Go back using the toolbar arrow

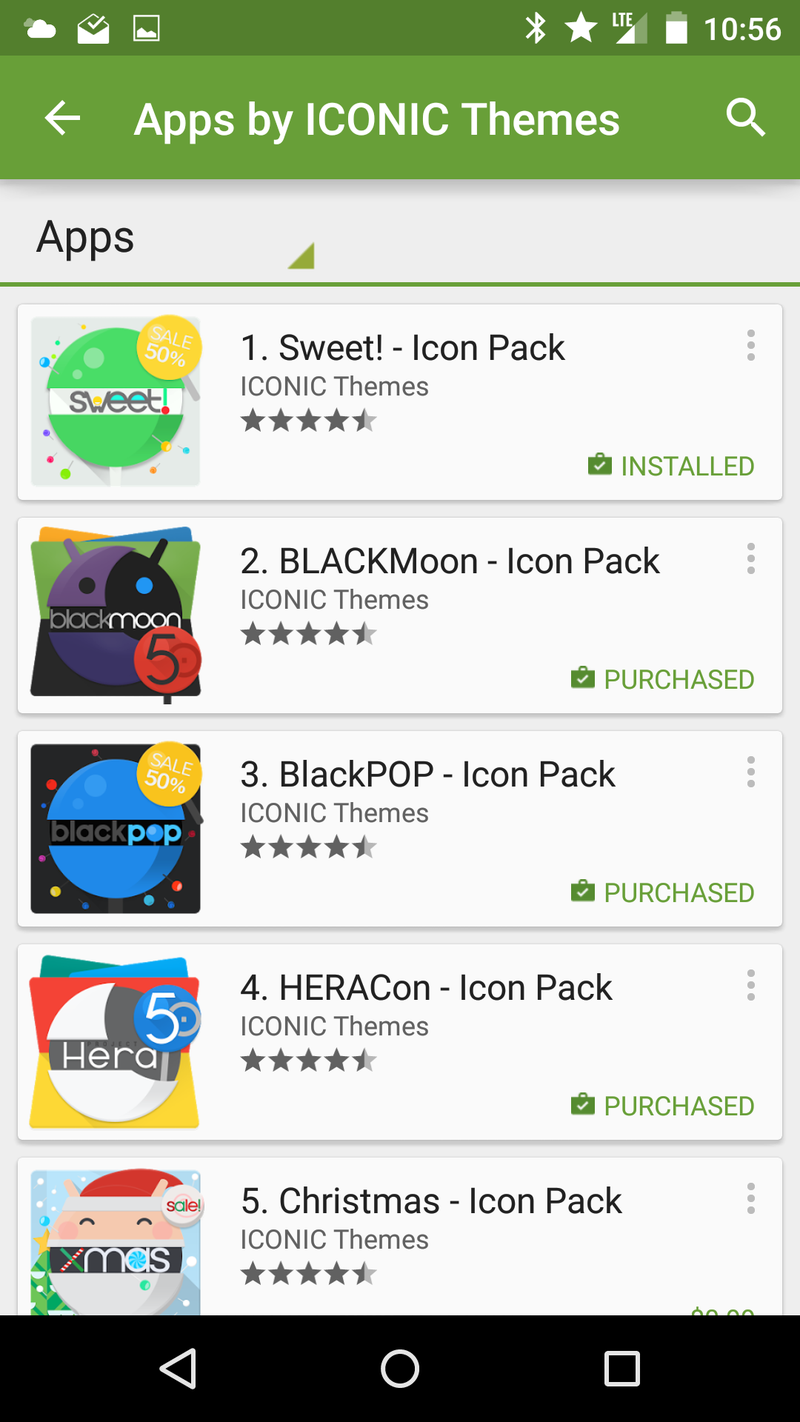pos(62,119)
